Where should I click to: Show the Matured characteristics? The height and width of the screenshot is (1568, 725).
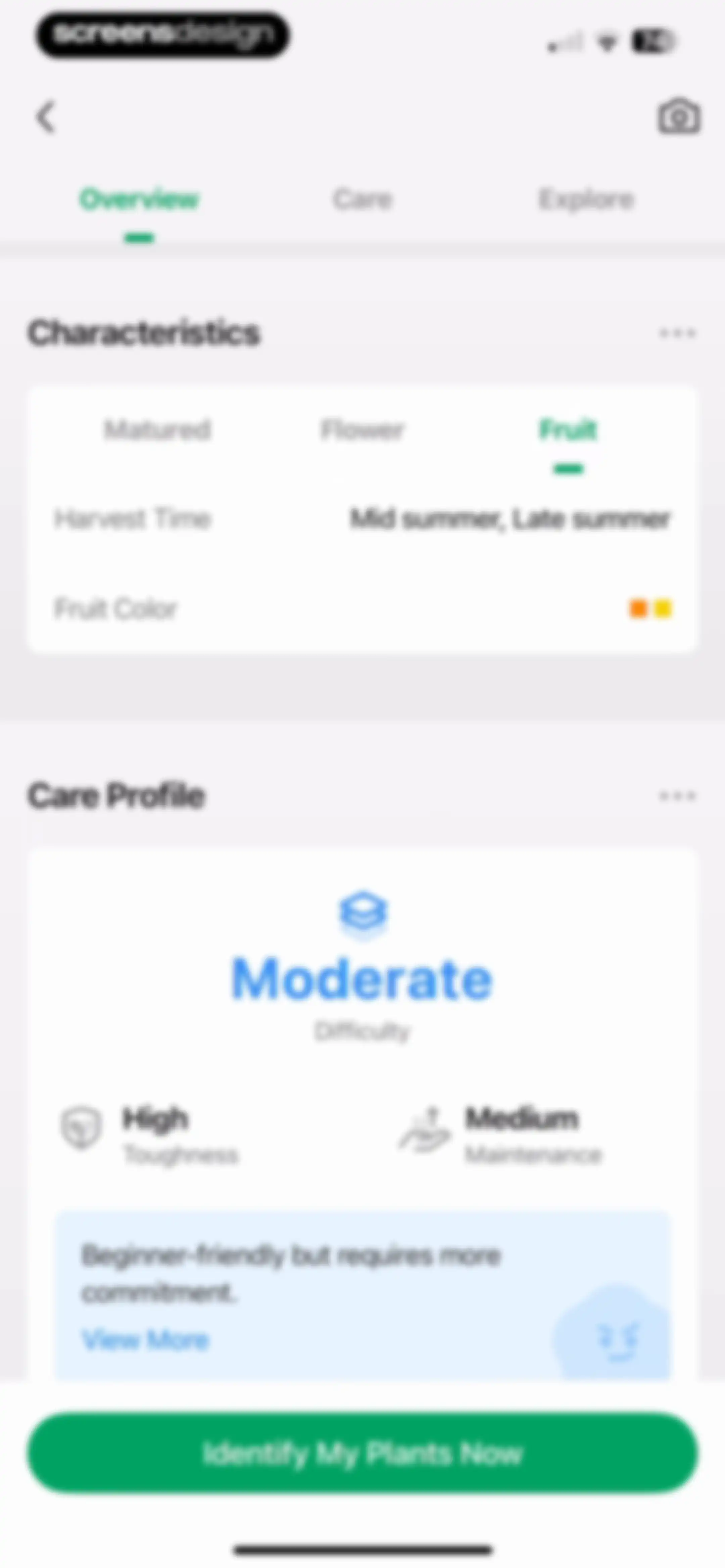pos(158,430)
